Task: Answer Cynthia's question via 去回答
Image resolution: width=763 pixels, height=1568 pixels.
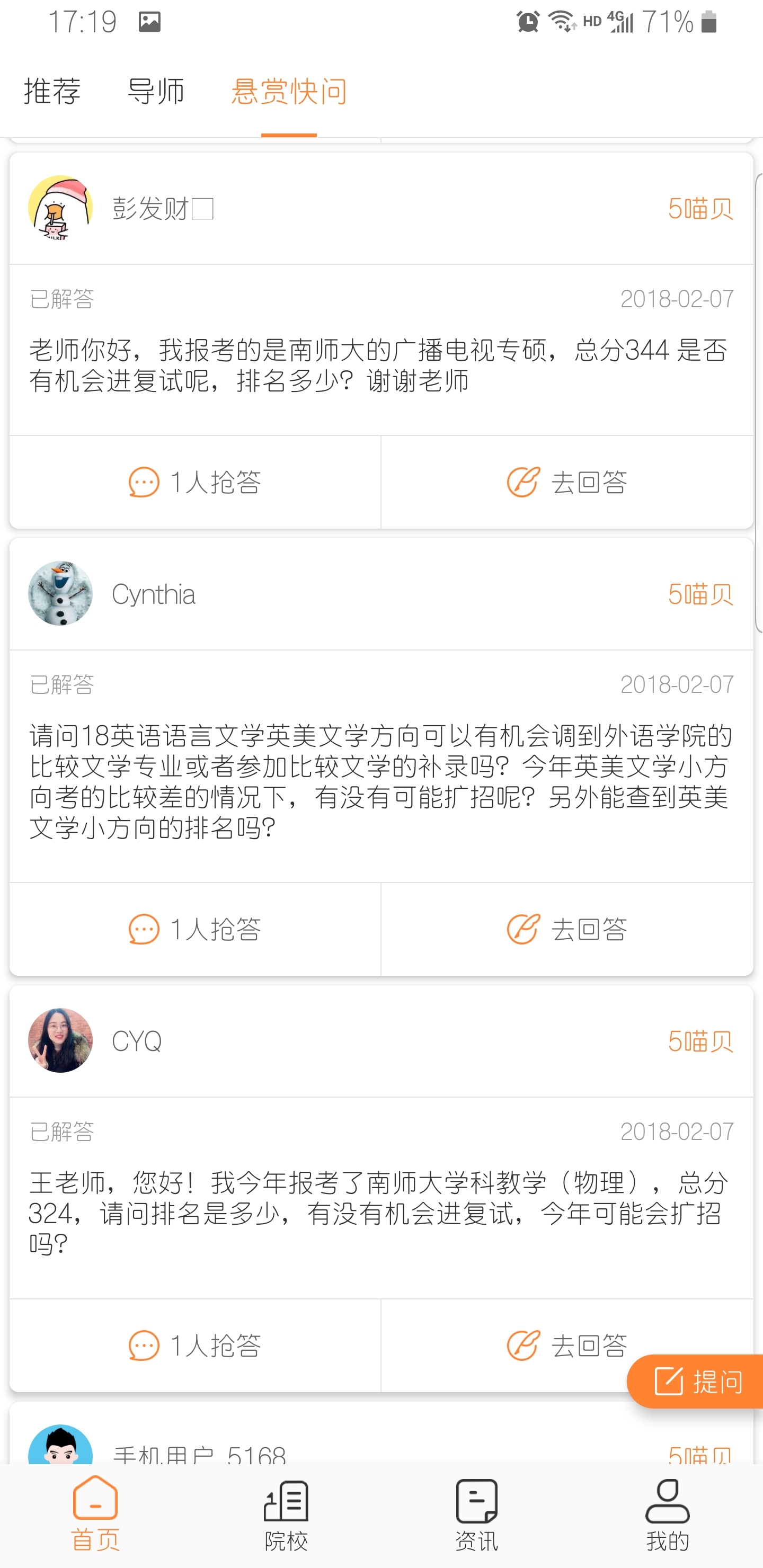Action: coord(567,929)
